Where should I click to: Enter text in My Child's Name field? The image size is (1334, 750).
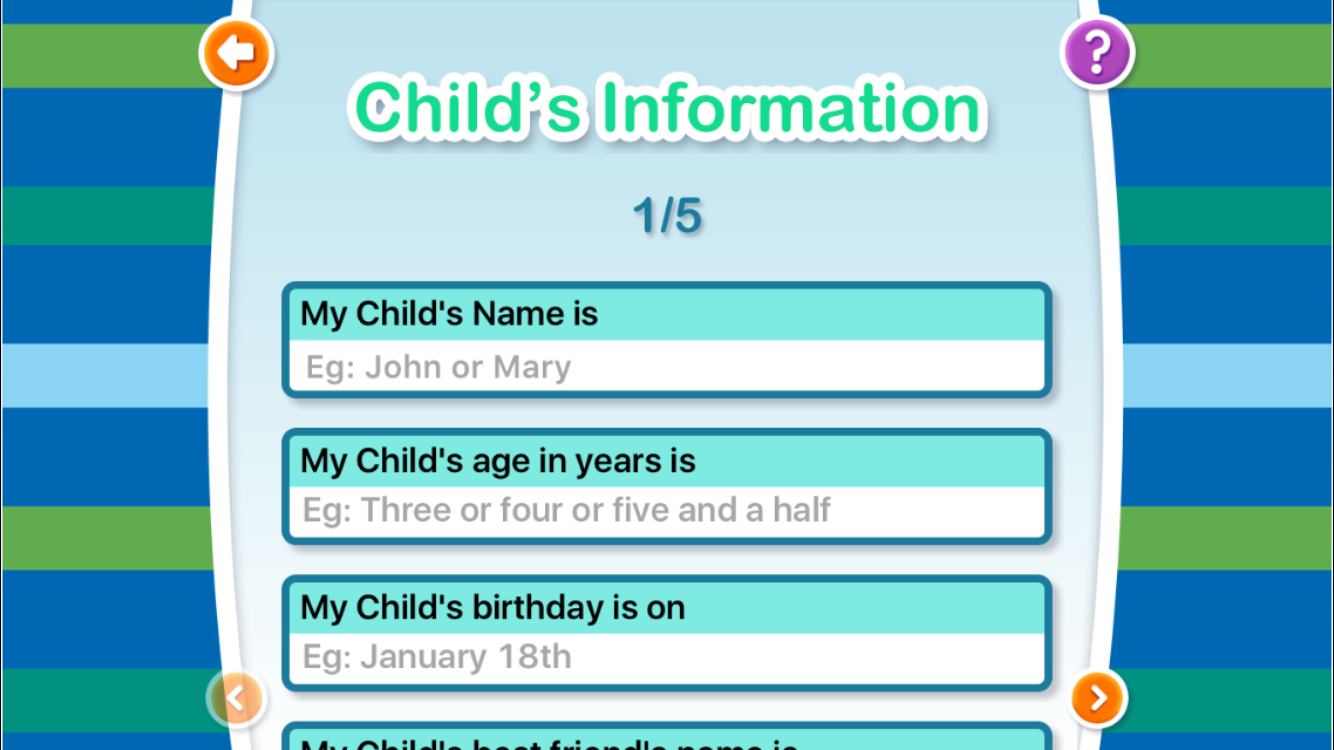[666, 367]
